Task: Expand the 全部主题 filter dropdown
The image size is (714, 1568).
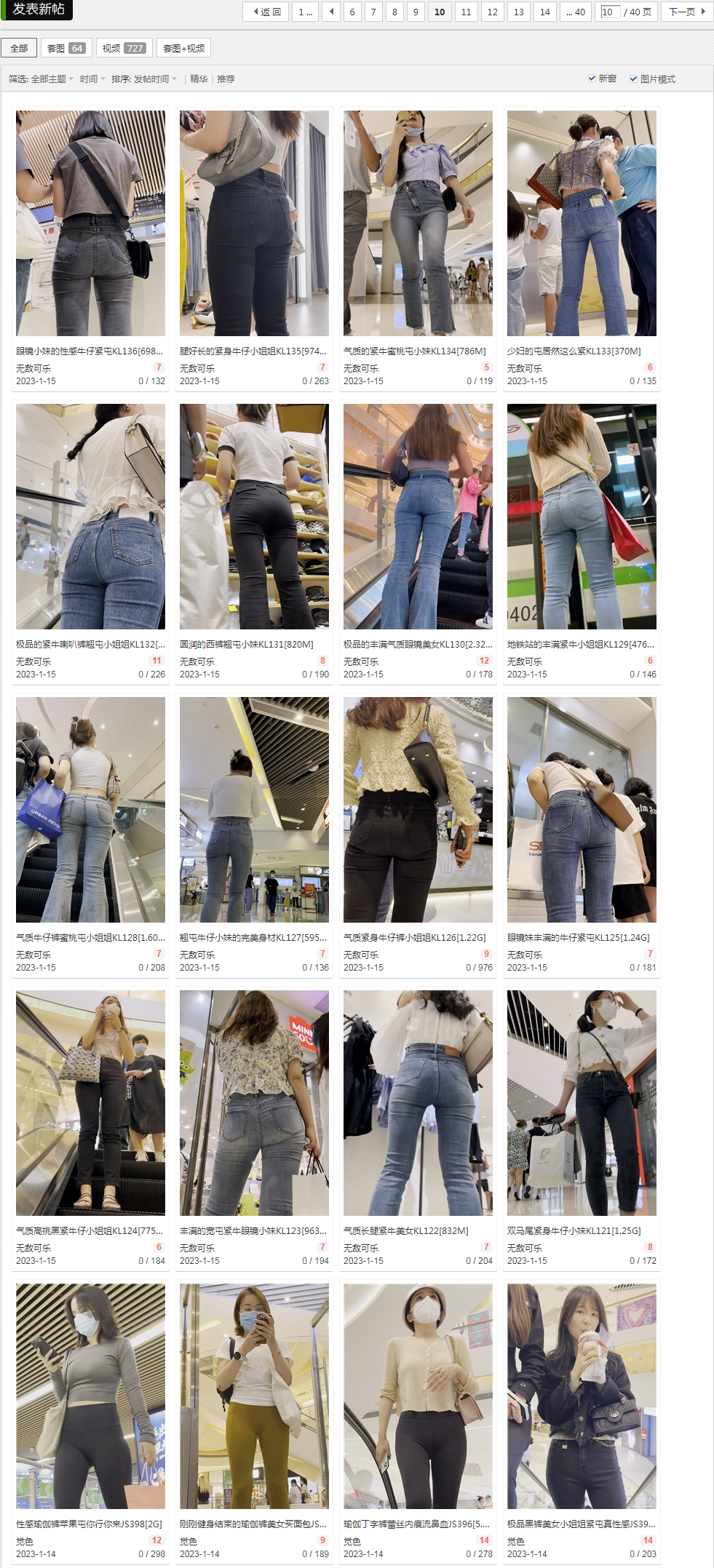Action: click(x=52, y=79)
